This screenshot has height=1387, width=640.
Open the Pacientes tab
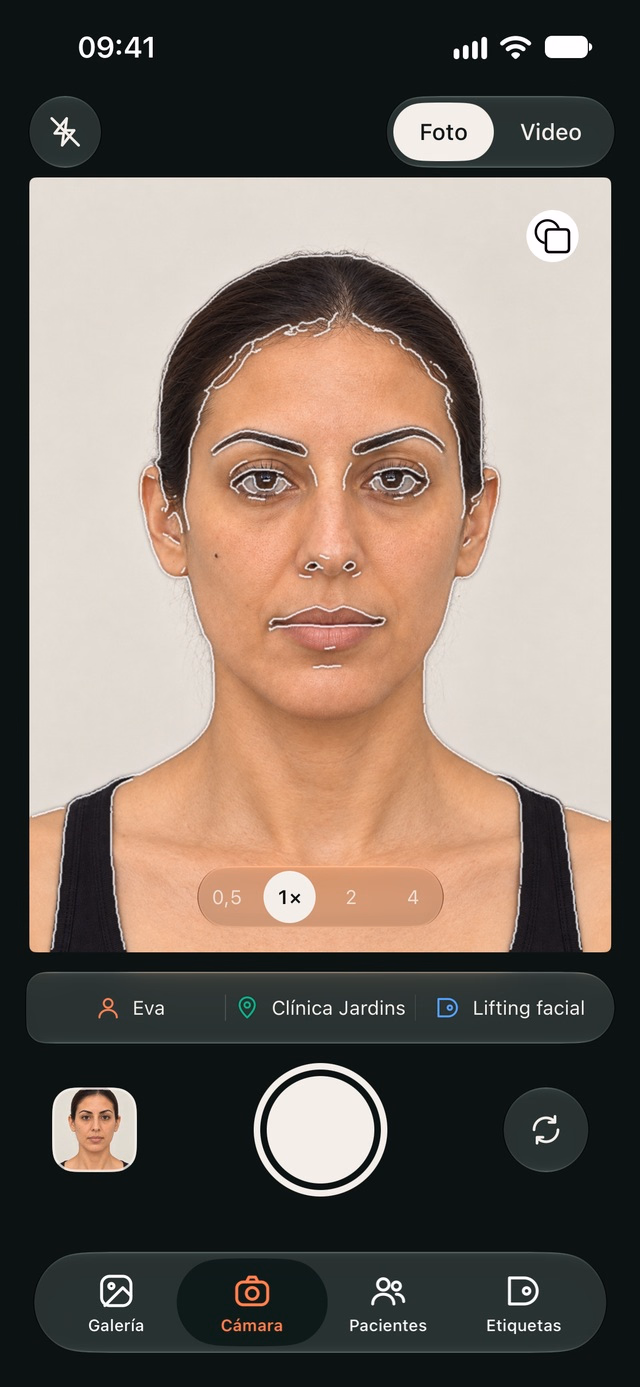click(388, 1304)
